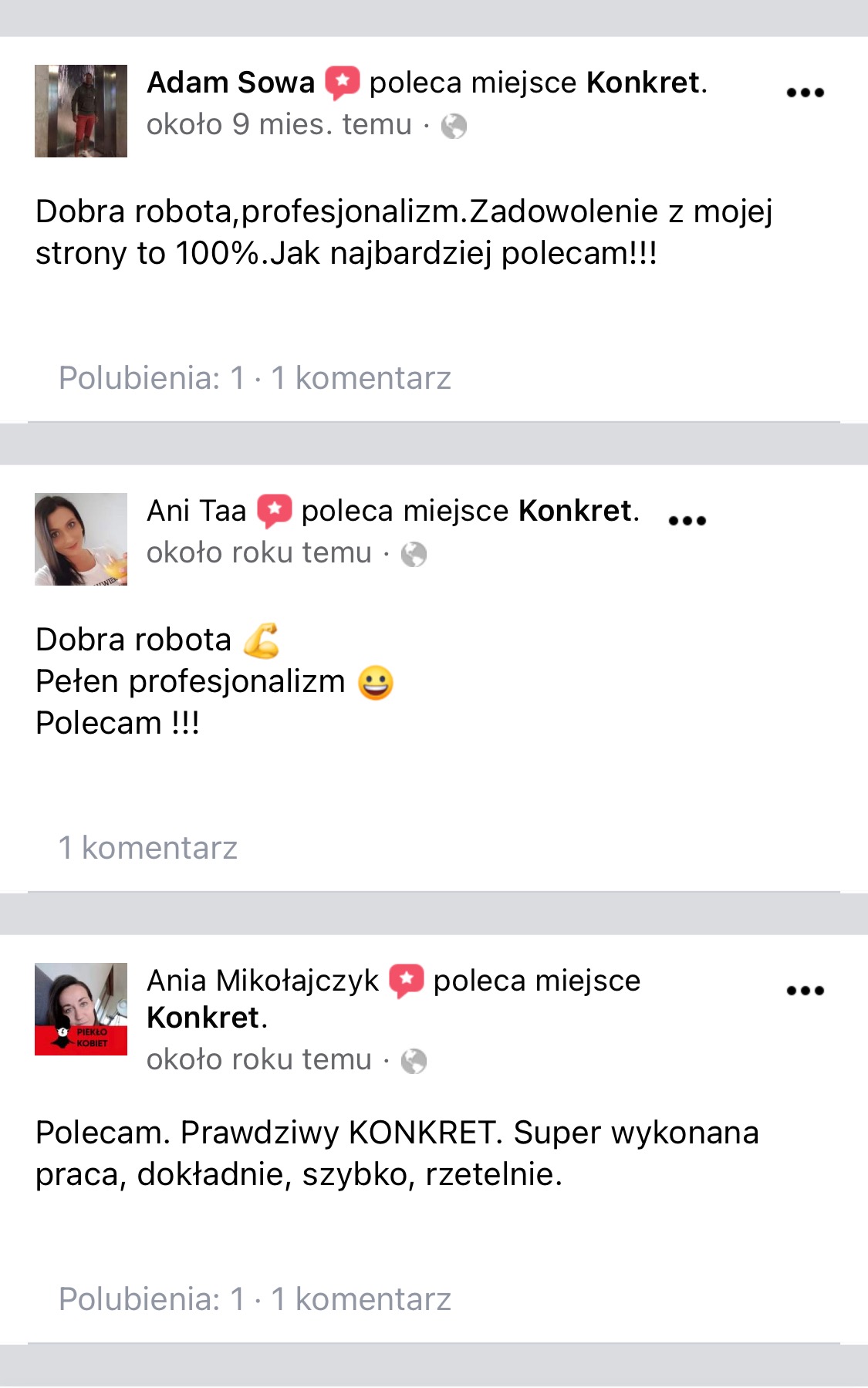868x1388 pixels.
Task: Open 1 komentarz under Ani Taa's review
Action: [x=149, y=848]
